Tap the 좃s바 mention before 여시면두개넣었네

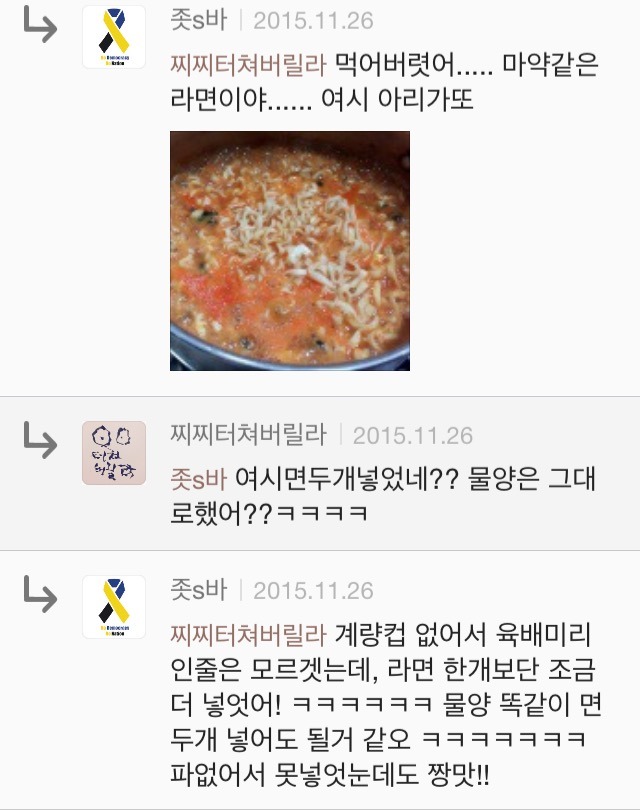point(200,479)
